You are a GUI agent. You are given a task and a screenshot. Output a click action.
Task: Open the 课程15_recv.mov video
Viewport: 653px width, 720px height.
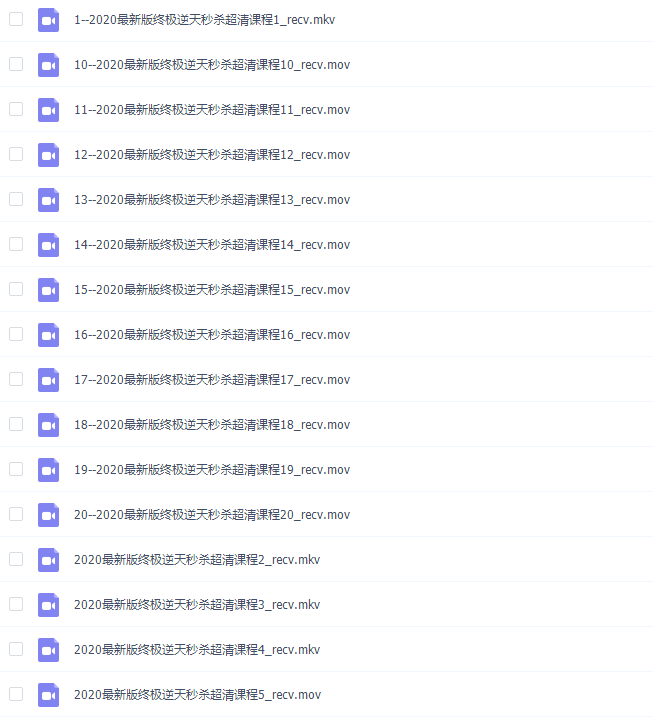click(x=211, y=290)
